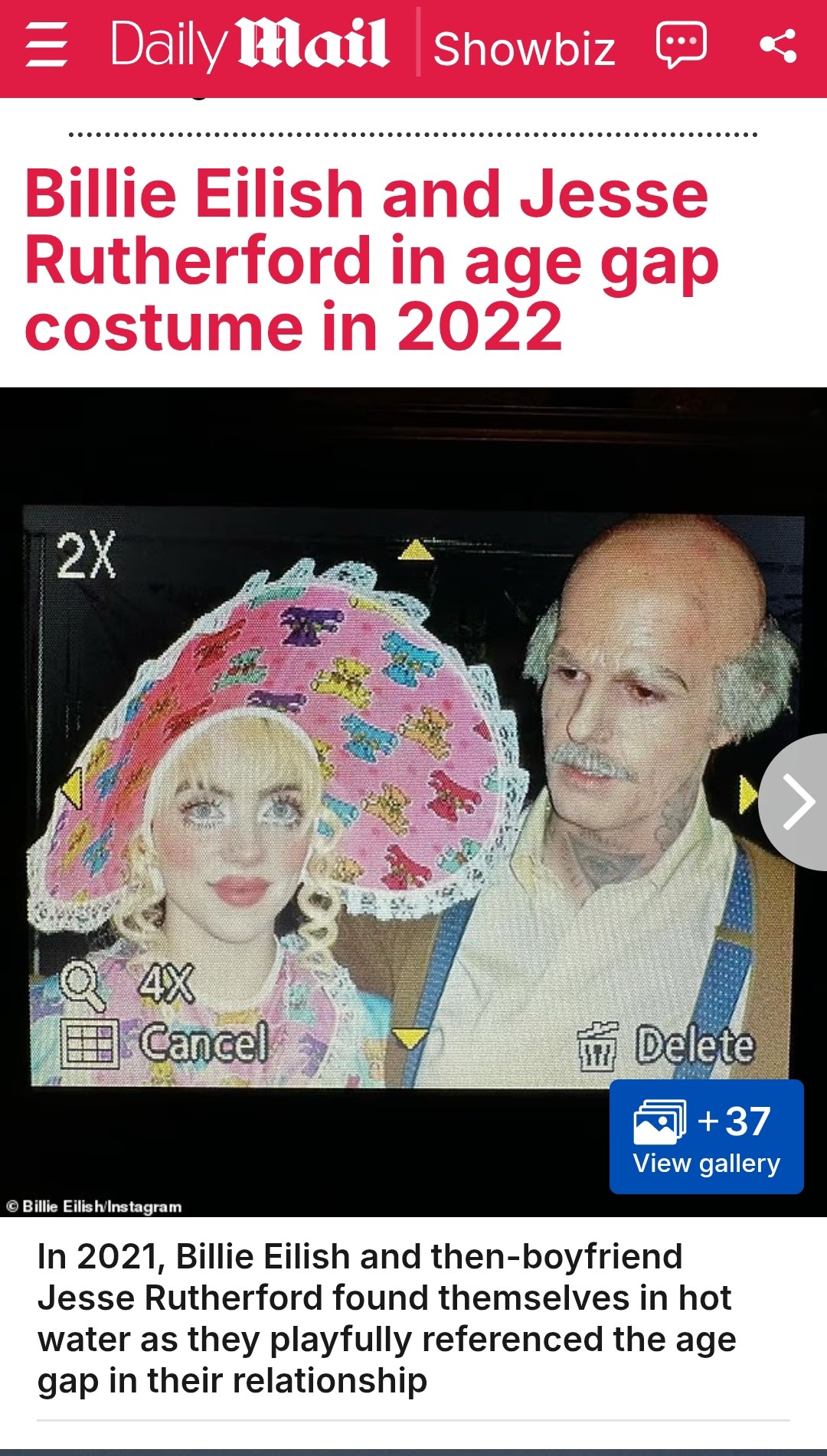Go to the next gallery image
This screenshot has width=827, height=1456.
798,801
